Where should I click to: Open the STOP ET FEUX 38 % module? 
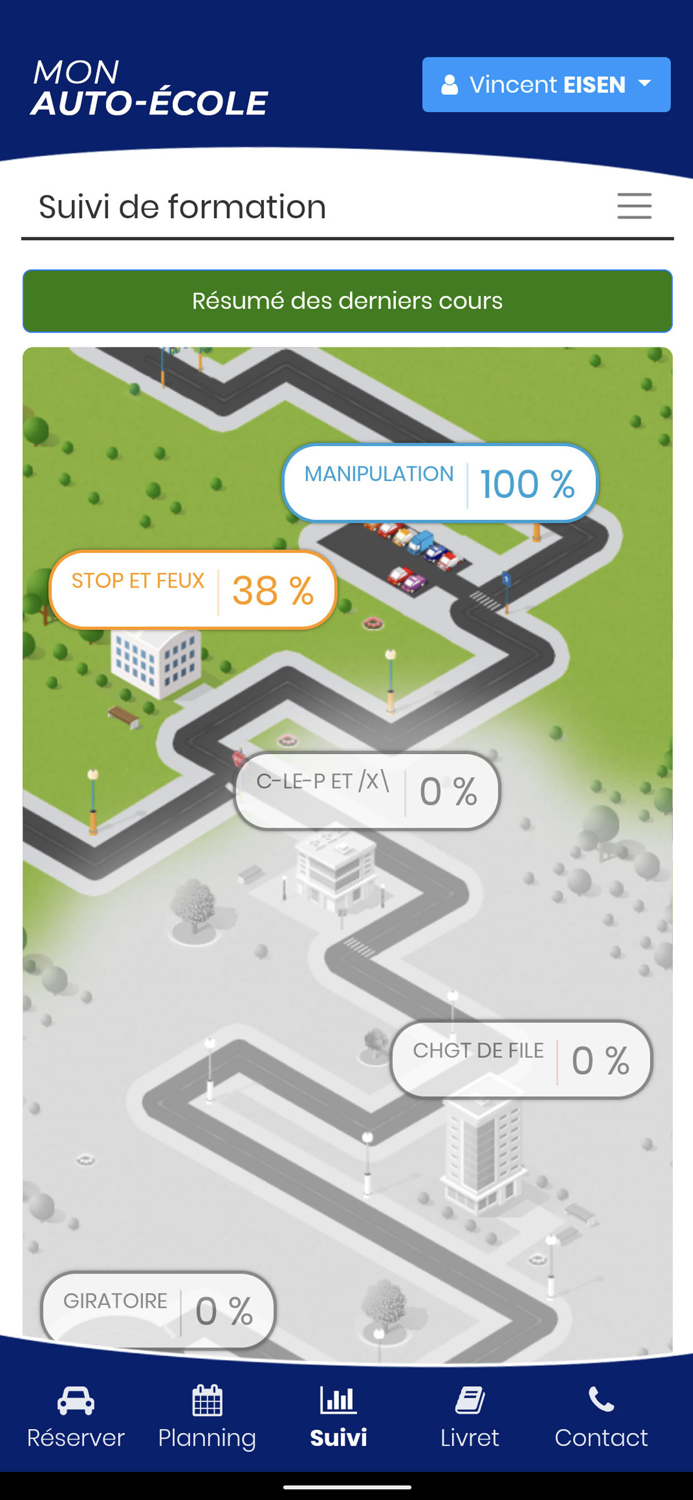click(x=192, y=590)
